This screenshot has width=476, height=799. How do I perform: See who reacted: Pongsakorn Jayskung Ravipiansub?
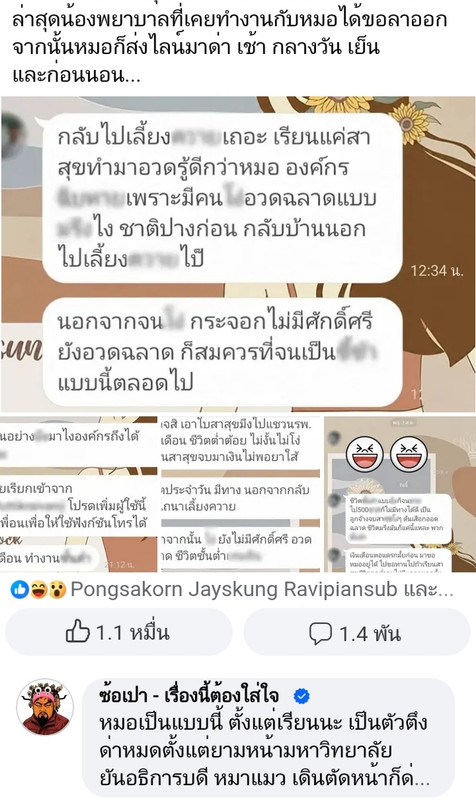point(232,590)
